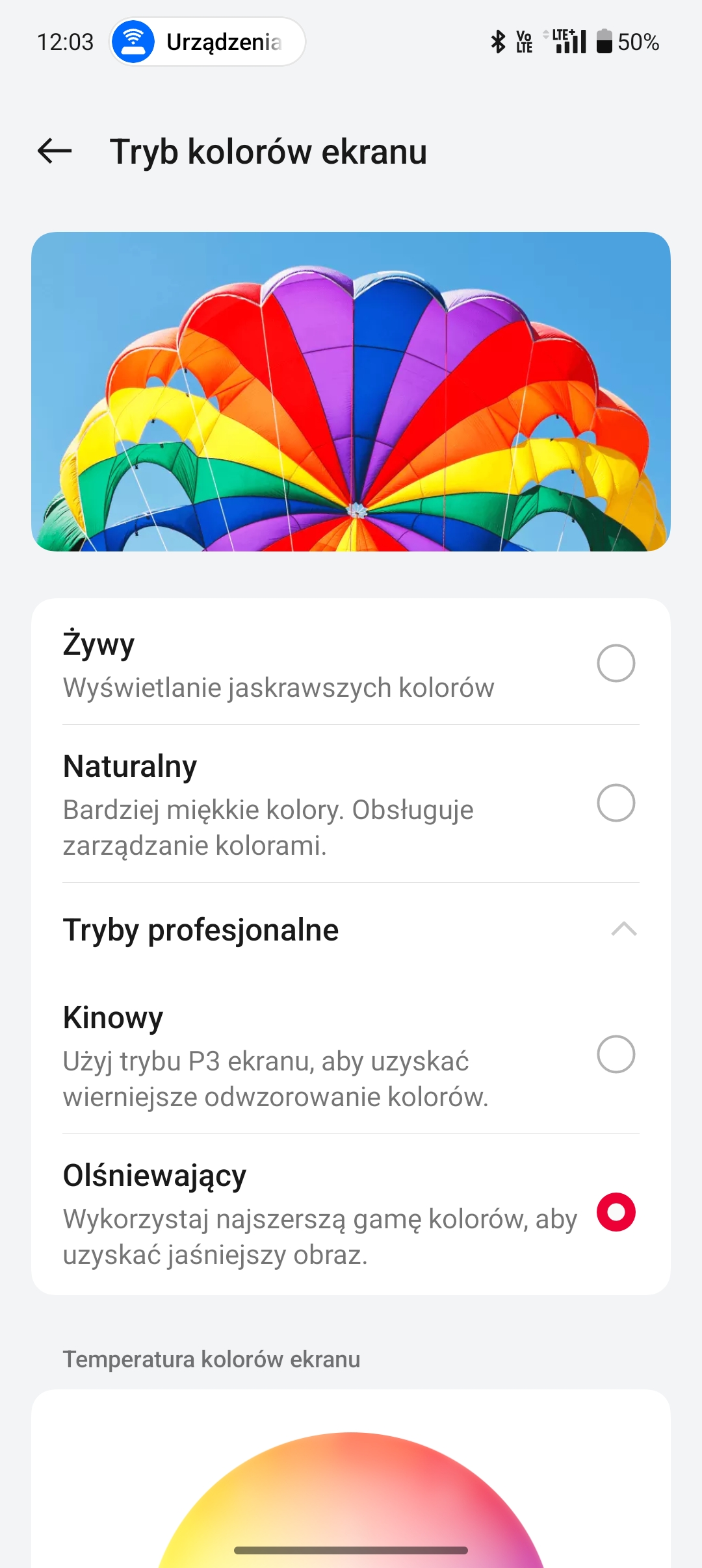The width and height of the screenshot is (702, 1568).
Task: Select the Żywy color mode
Action: (x=351, y=663)
